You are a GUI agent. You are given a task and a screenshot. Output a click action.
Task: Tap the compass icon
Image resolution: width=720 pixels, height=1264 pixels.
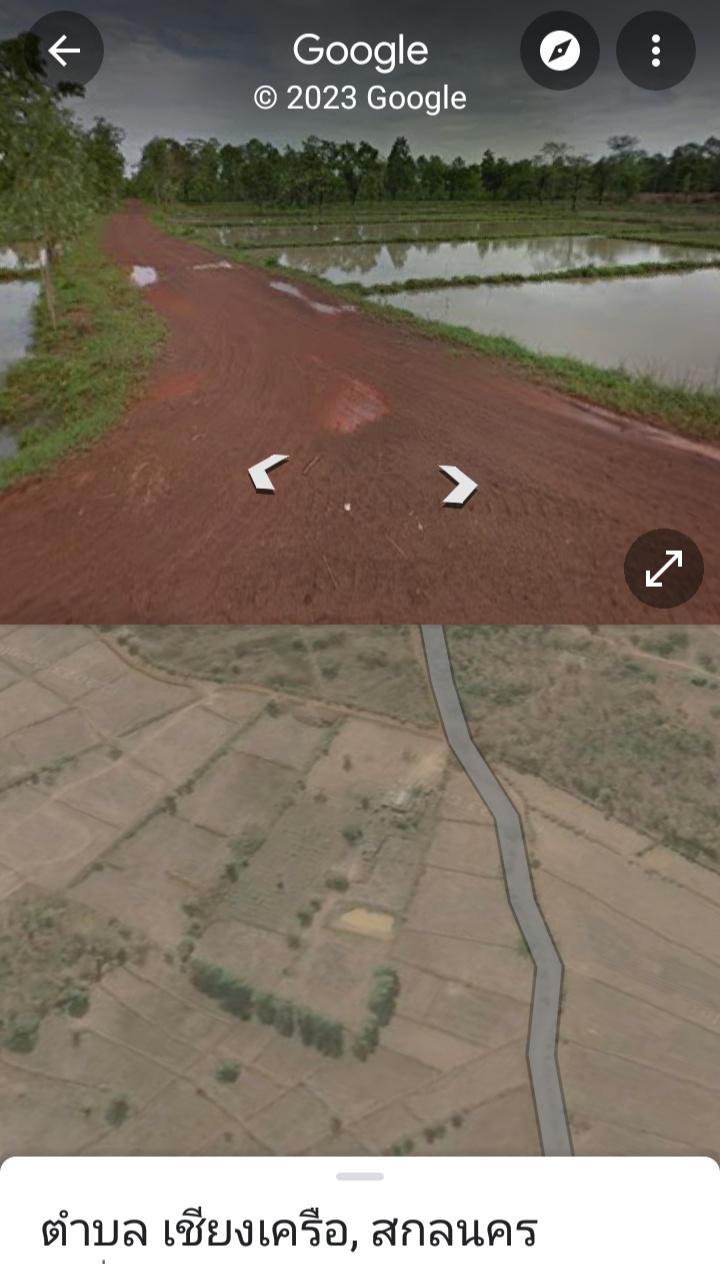(560, 51)
